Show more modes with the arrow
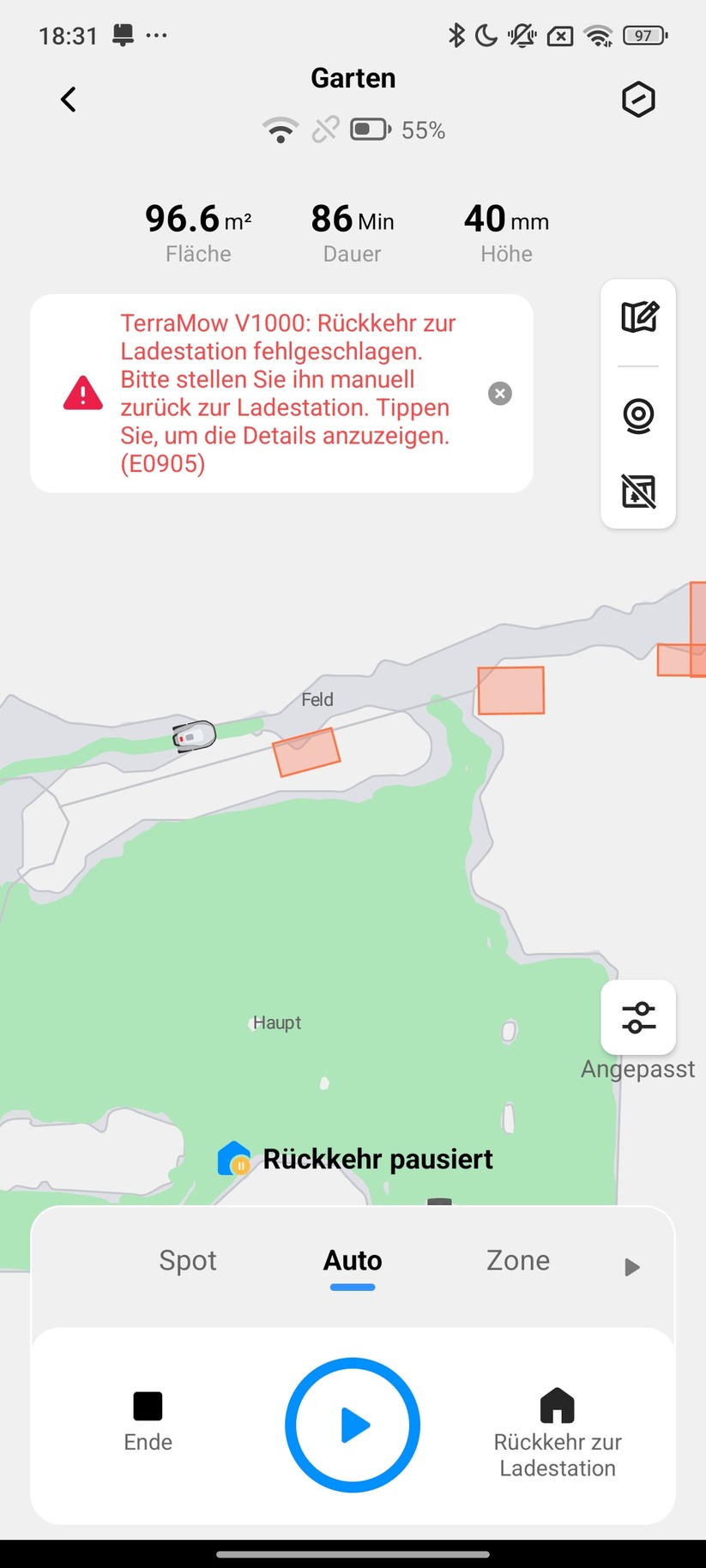The image size is (706, 1568). [632, 1267]
